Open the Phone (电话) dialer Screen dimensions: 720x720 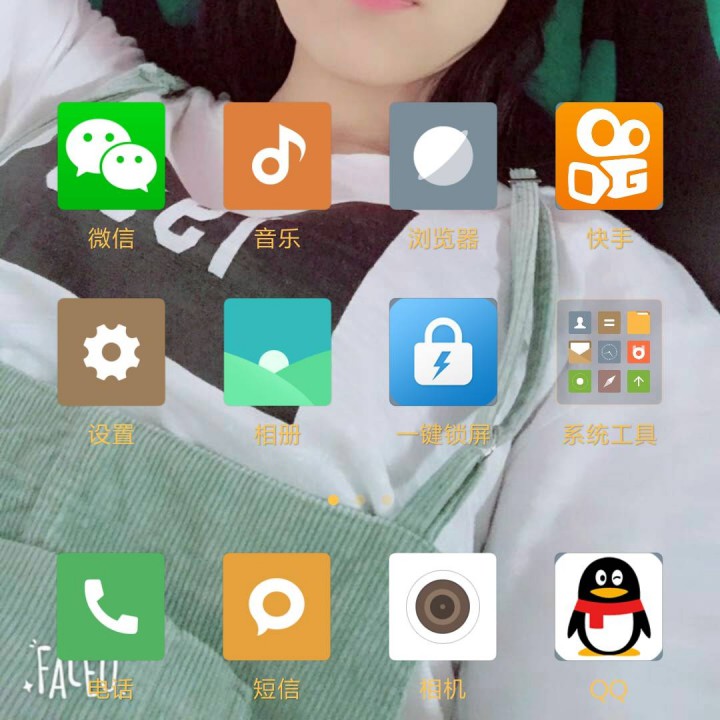click(x=111, y=606)
